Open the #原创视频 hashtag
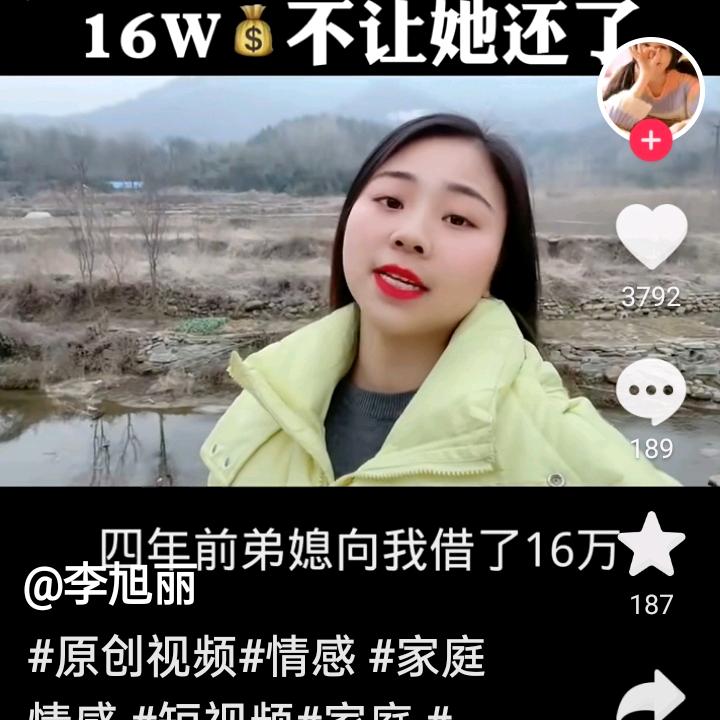Viewport: 720px width, 720px height. tap(134, 657)
